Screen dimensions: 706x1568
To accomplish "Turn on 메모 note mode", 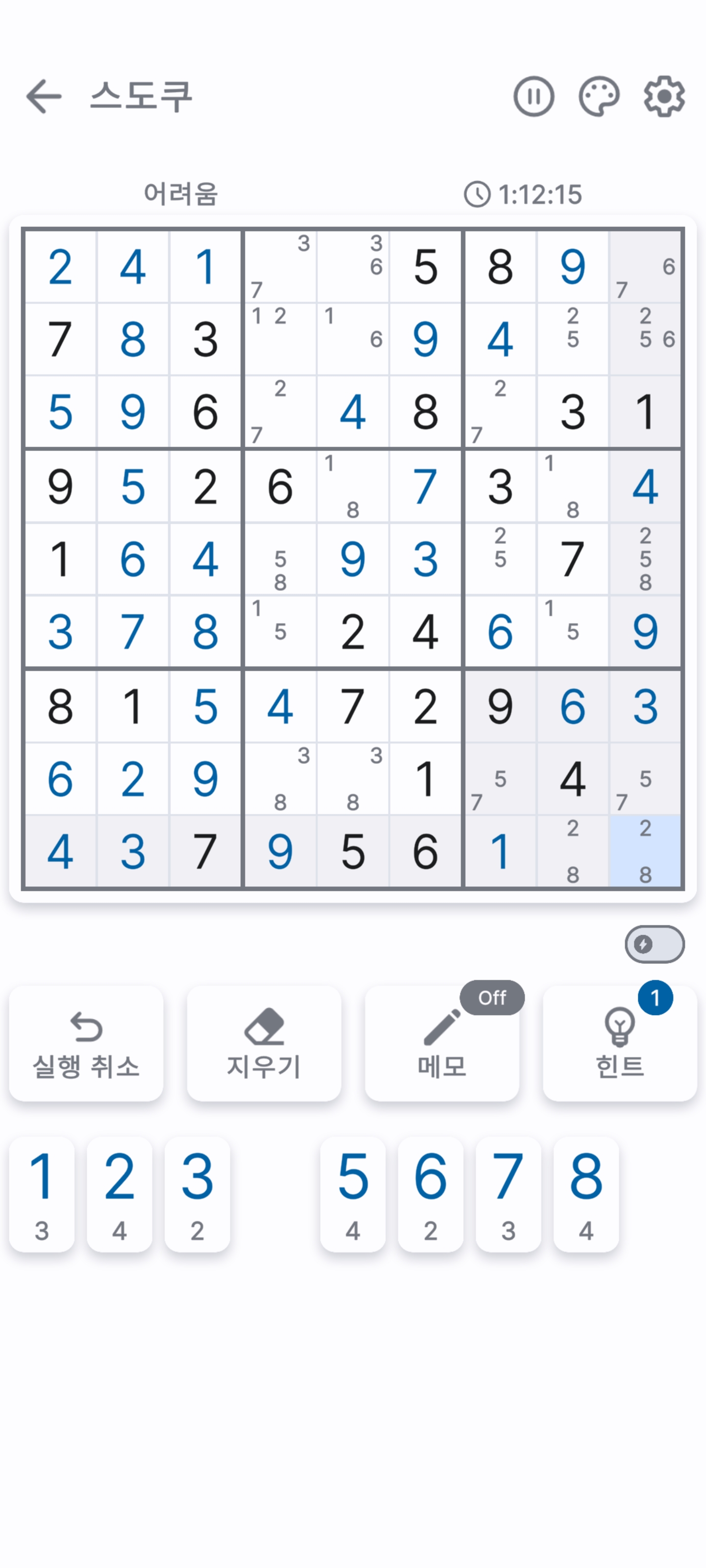I will pos(442,1043).
